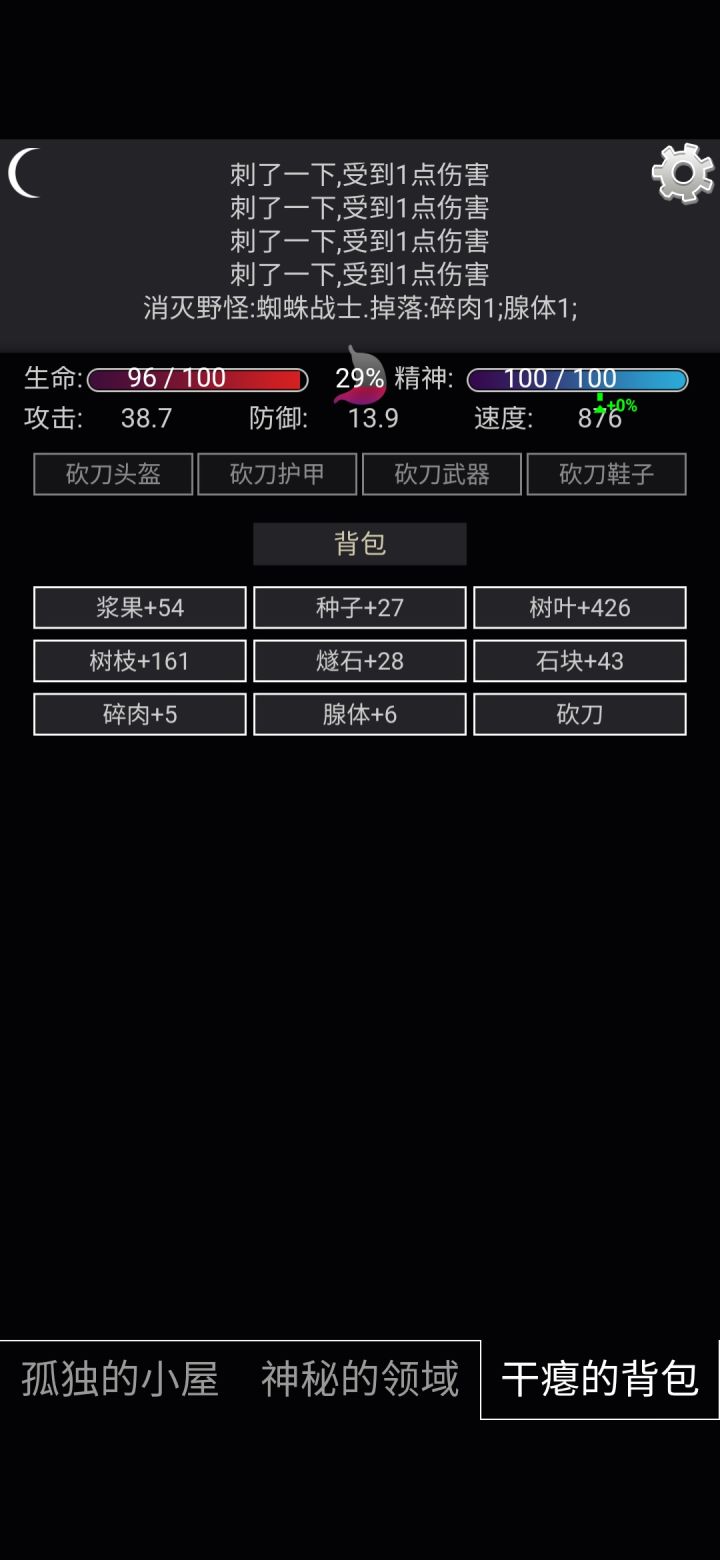Select the 种子+27 seed stack
The width and height of the screenshot is (720, 1560).
click(x=359, y=607)
